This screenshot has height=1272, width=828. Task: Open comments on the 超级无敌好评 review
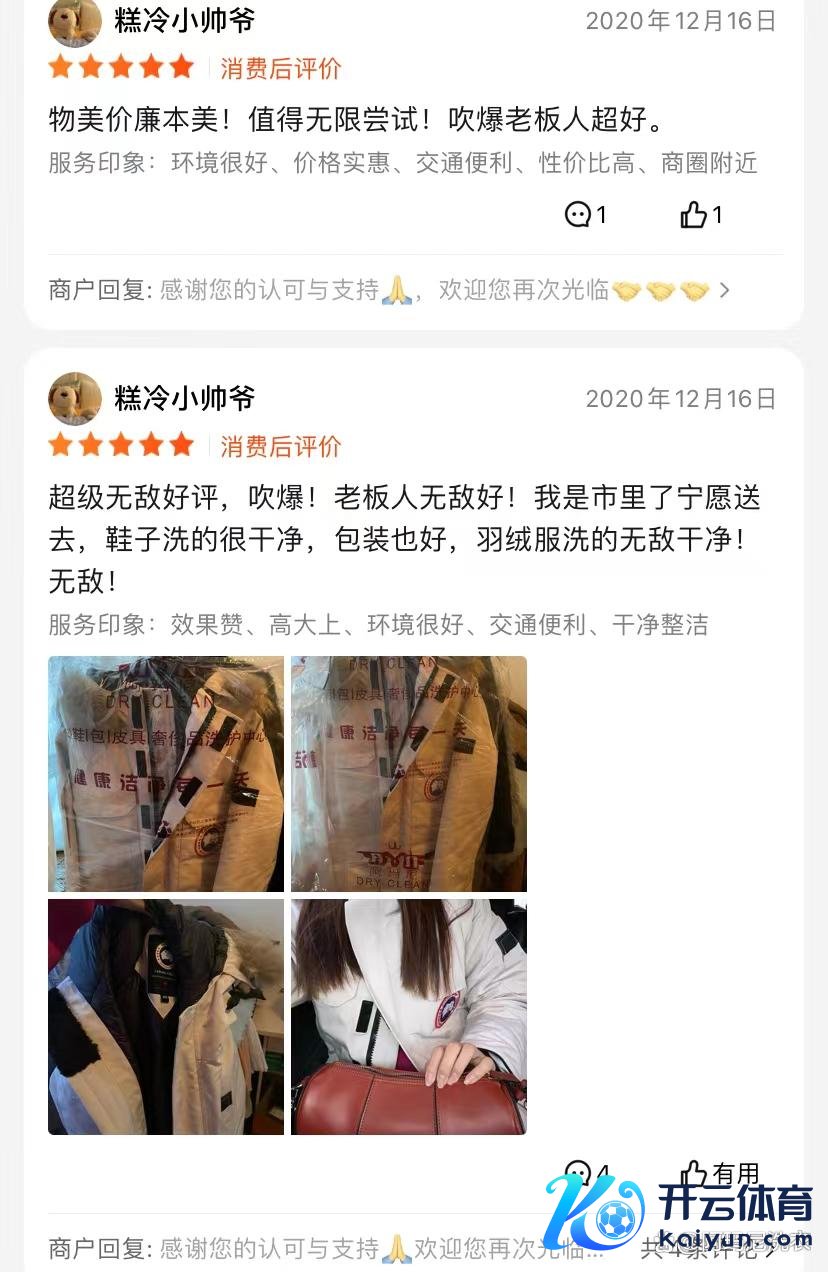click(x=585, y=1174)
